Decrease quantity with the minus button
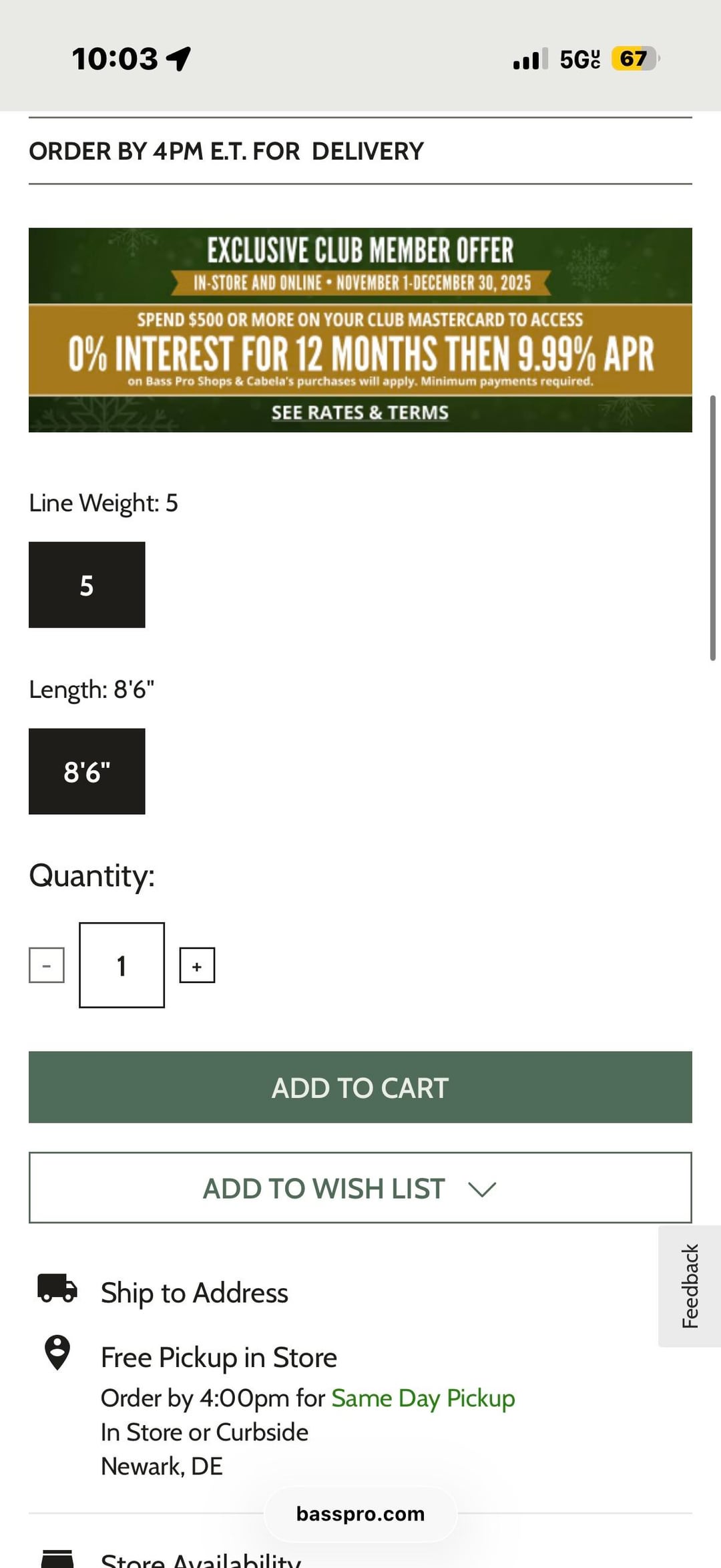Image resolution: width=721 pixels, height=1568 pixels. [47, 966]
